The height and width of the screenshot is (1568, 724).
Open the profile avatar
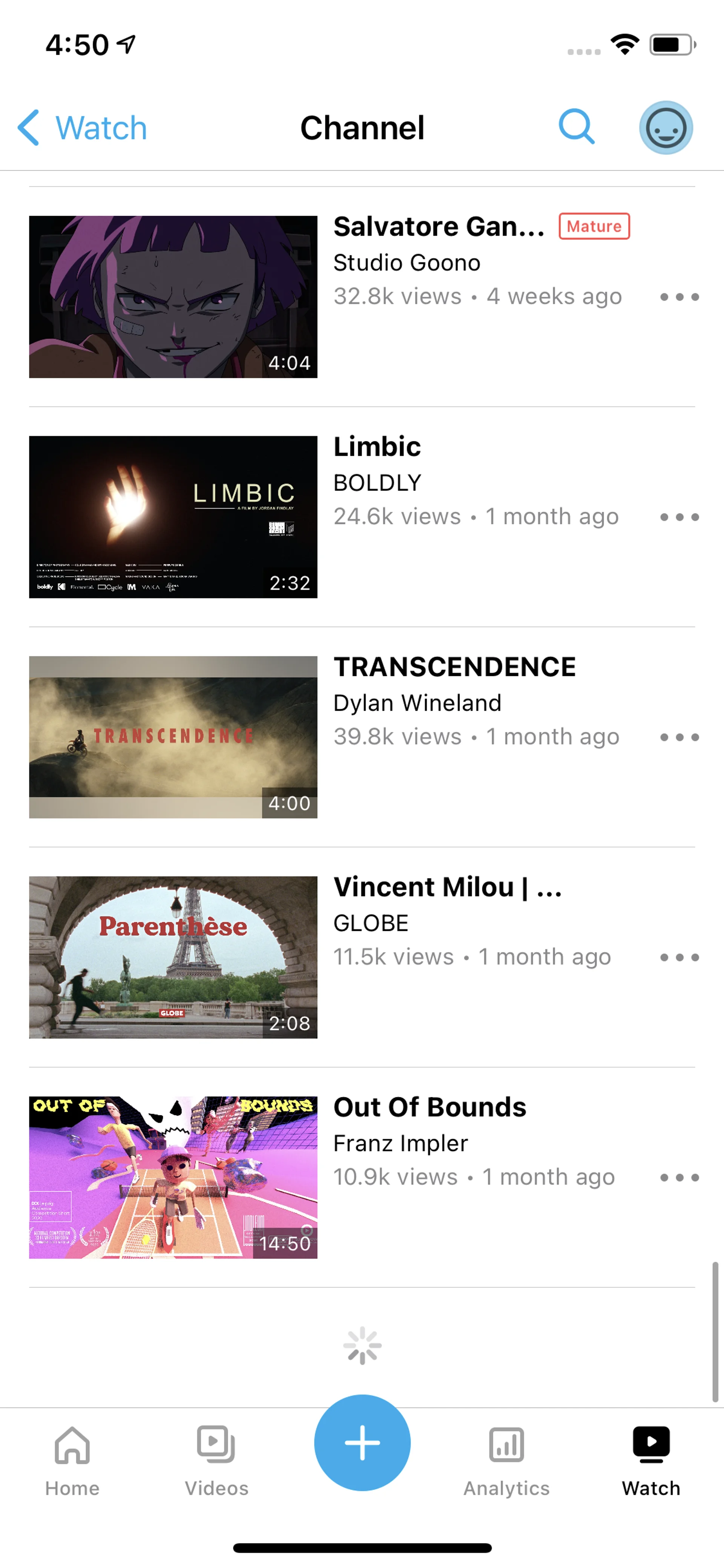point(666,128)
